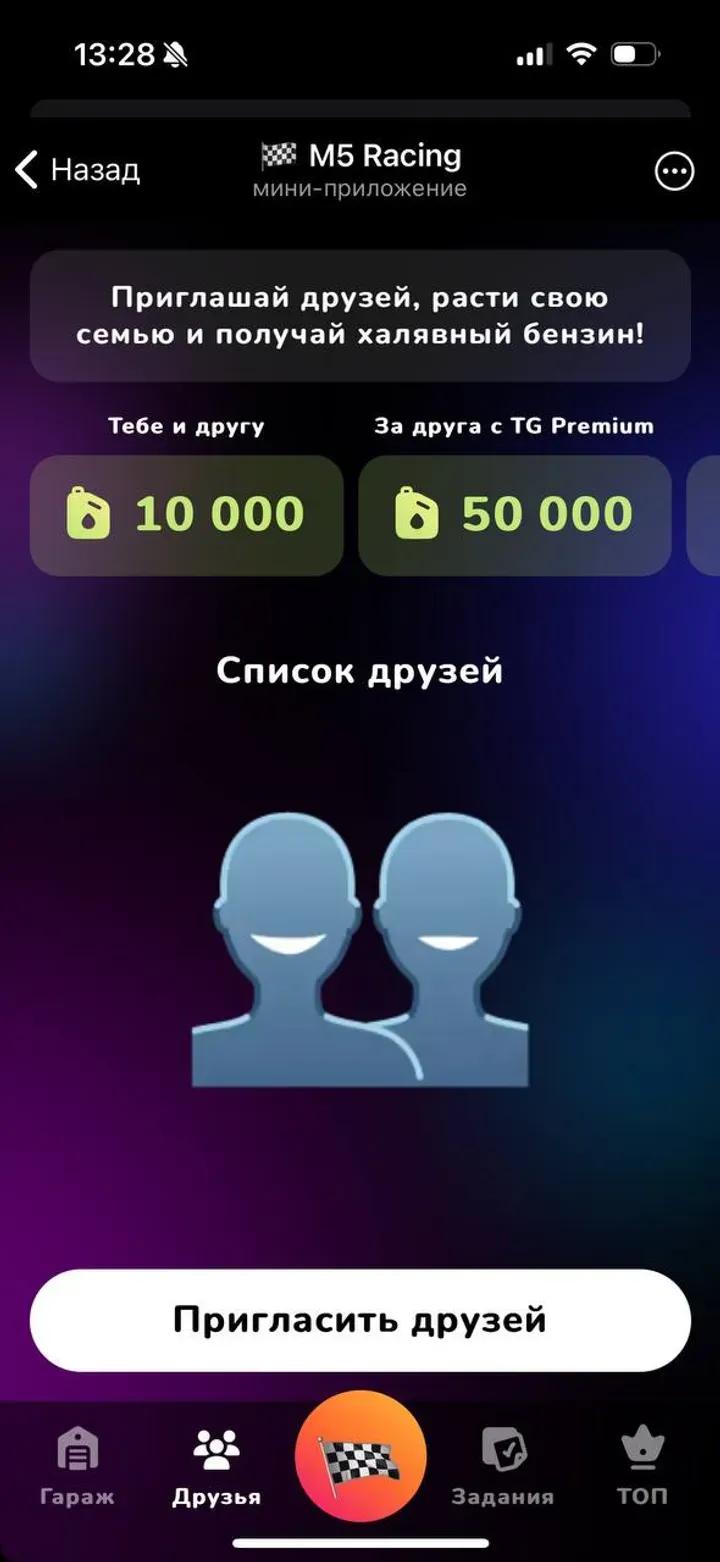Switch to the ТОП tab

[642, 1467]
